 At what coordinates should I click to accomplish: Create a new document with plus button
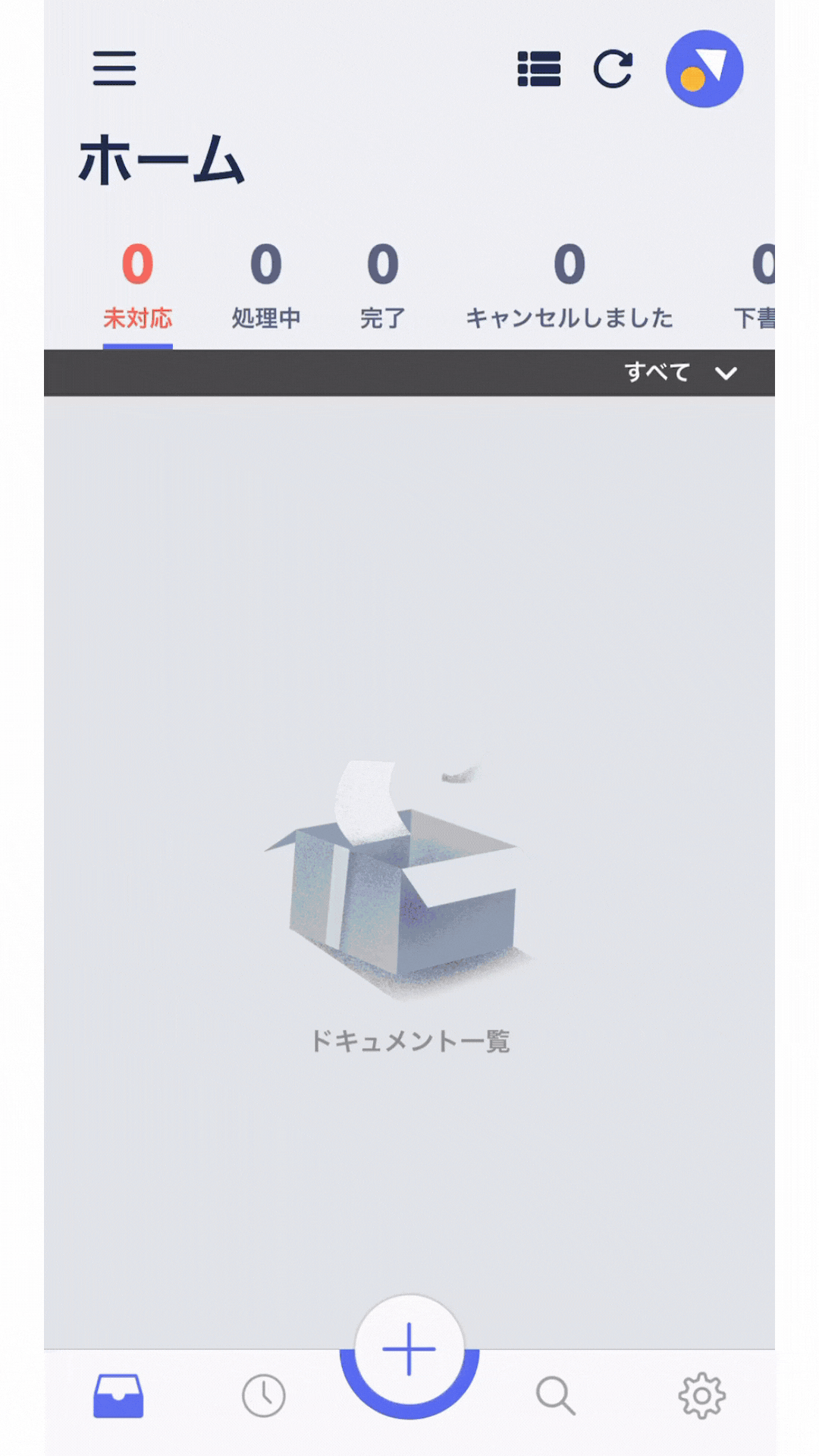pos(409,1349)
